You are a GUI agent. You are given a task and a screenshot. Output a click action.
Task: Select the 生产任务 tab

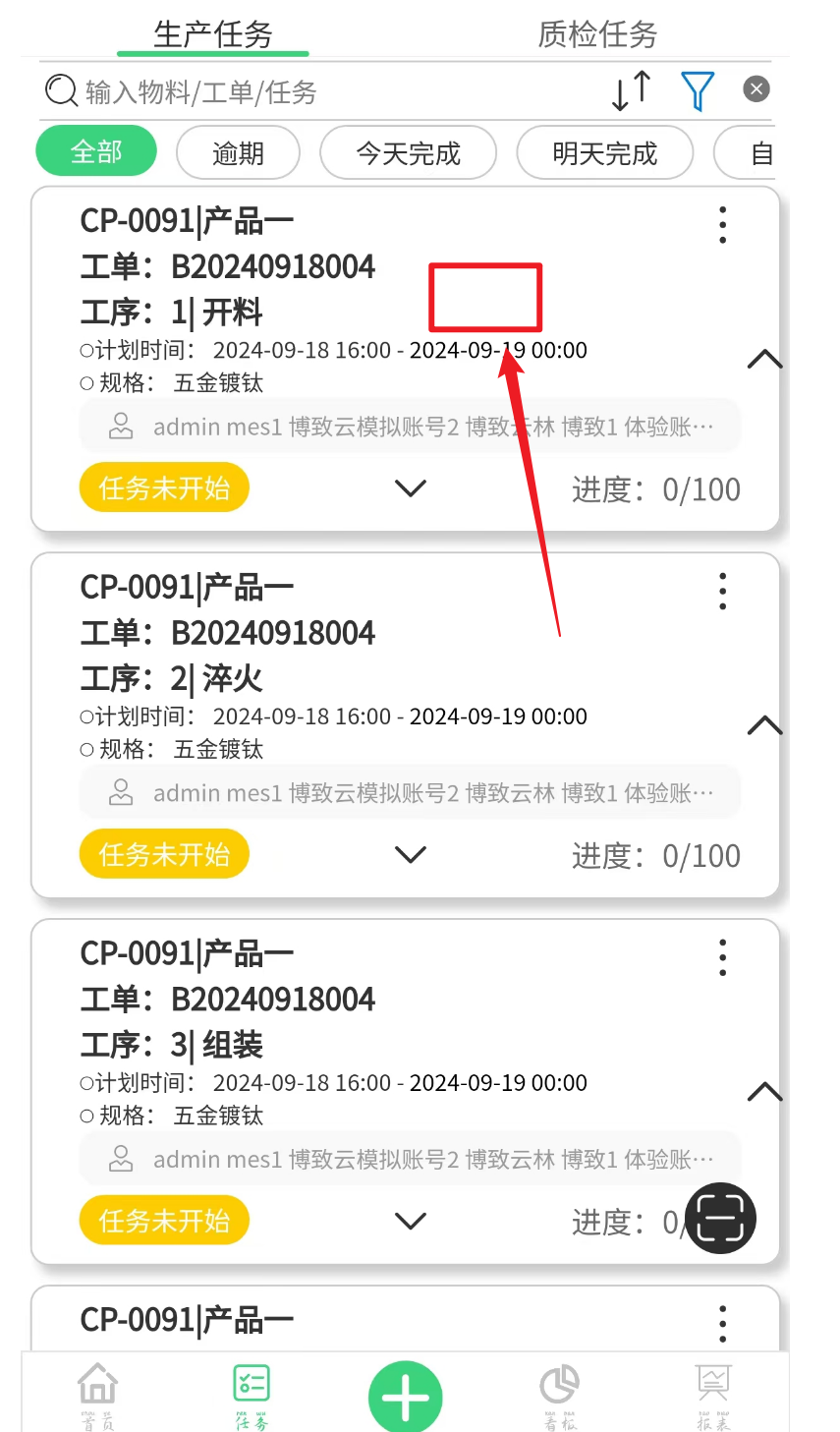click(213, 34)
